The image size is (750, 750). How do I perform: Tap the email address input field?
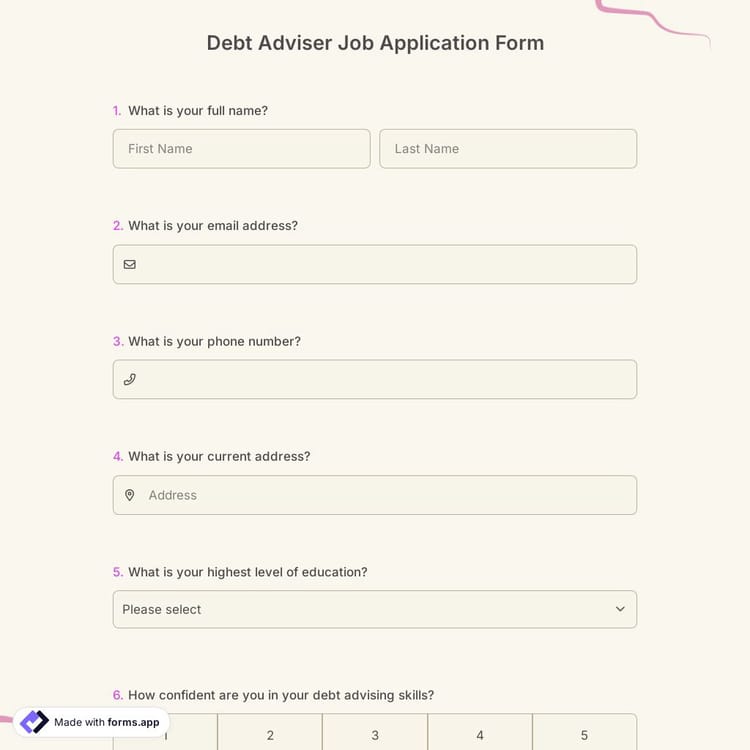tap(385, 264)
